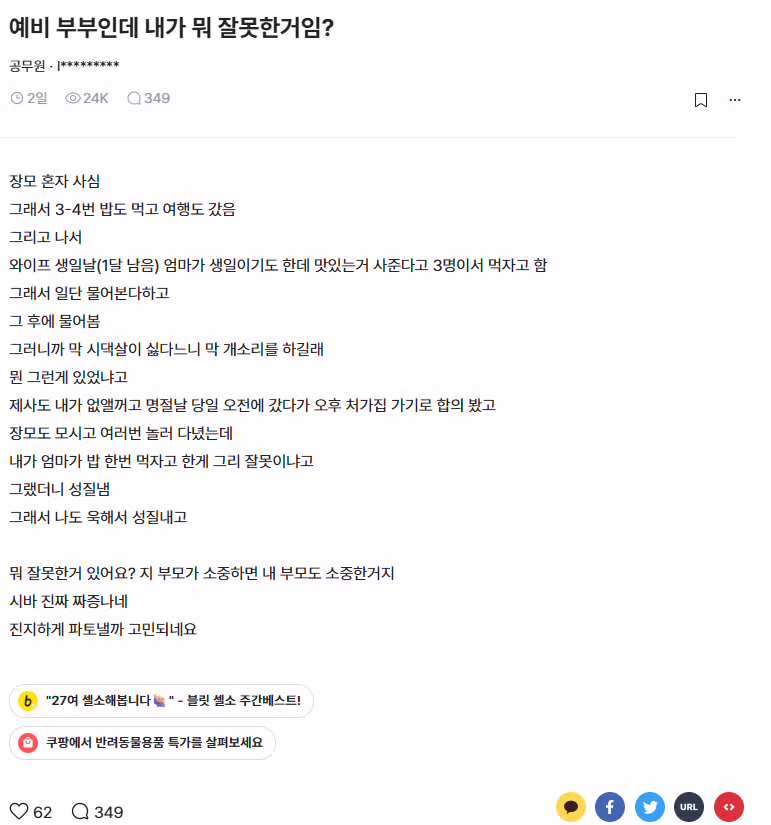Bookmark this post
Viewport: 771px width, 825px height.
click(701, 99)
